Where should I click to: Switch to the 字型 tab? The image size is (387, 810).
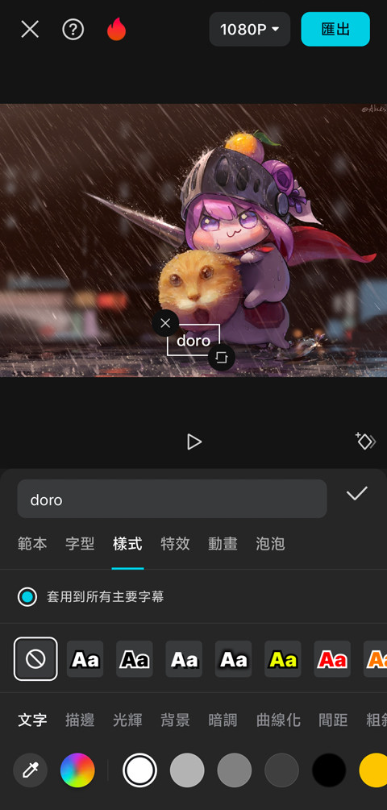[80, 543]
